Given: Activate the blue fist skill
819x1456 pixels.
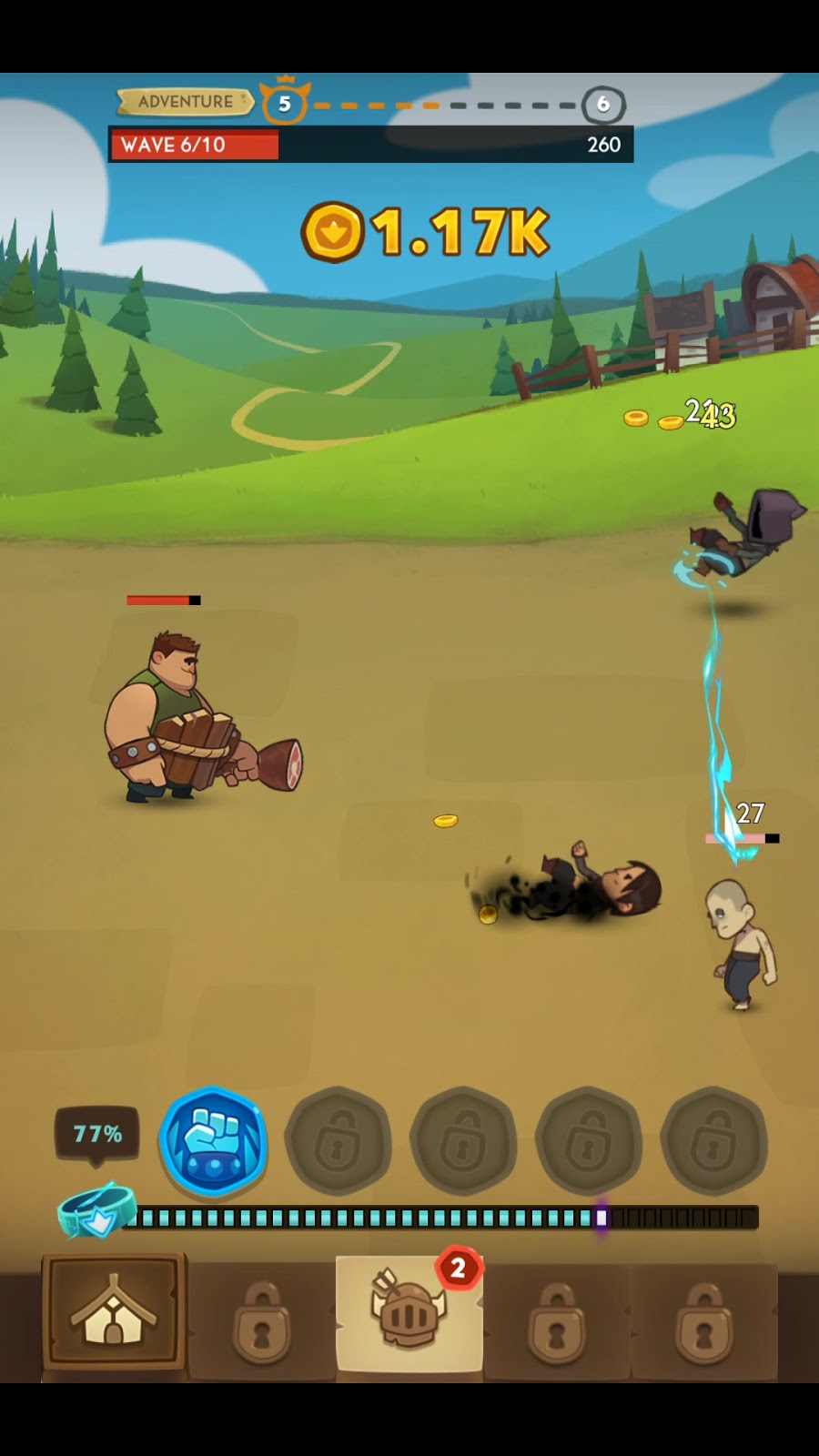Looking at the screenshot, I should (x=213, y=1140).
